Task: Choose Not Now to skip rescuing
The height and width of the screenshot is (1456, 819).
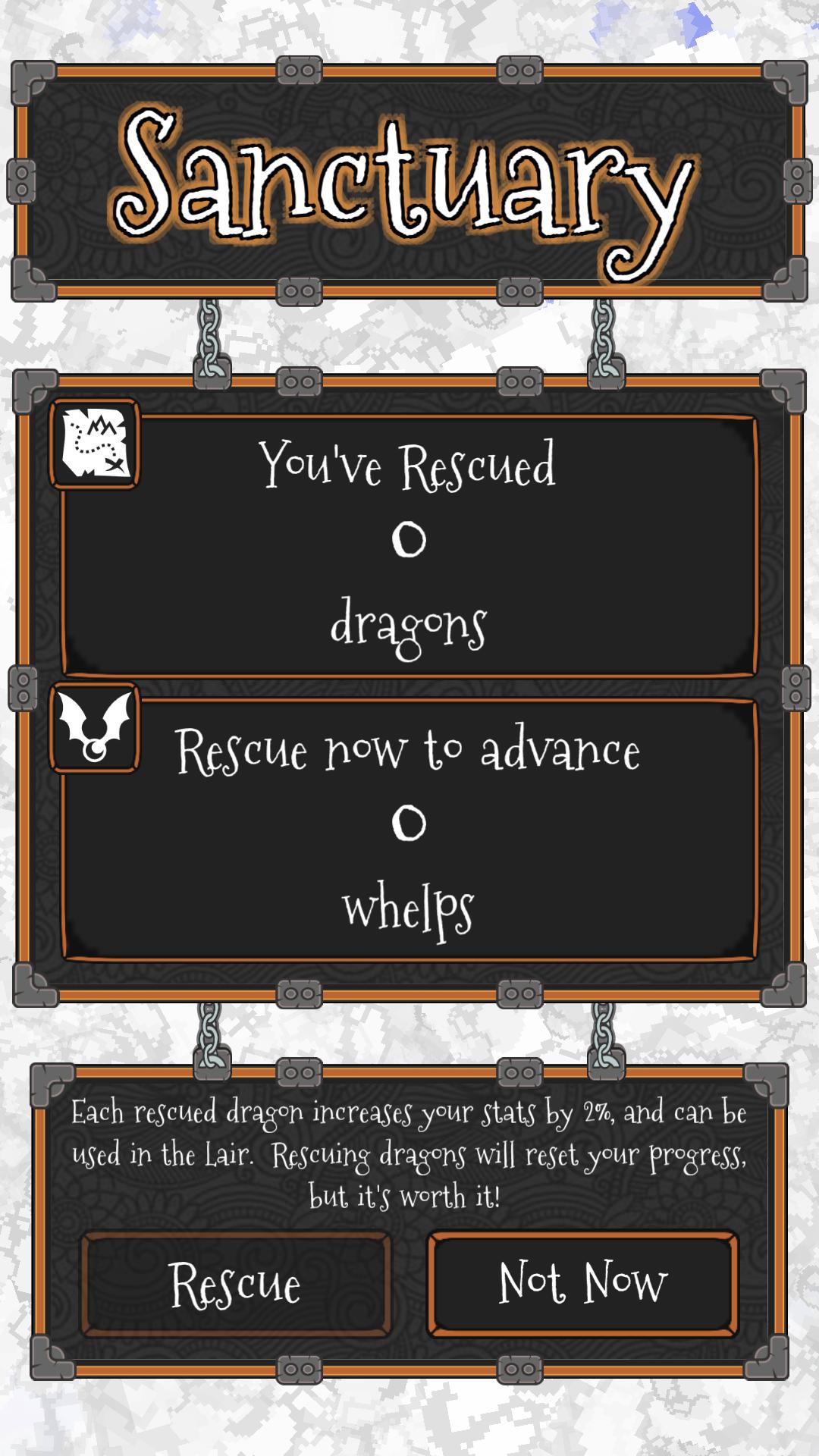Action: pyautogui.click(x=582, y=1283)
